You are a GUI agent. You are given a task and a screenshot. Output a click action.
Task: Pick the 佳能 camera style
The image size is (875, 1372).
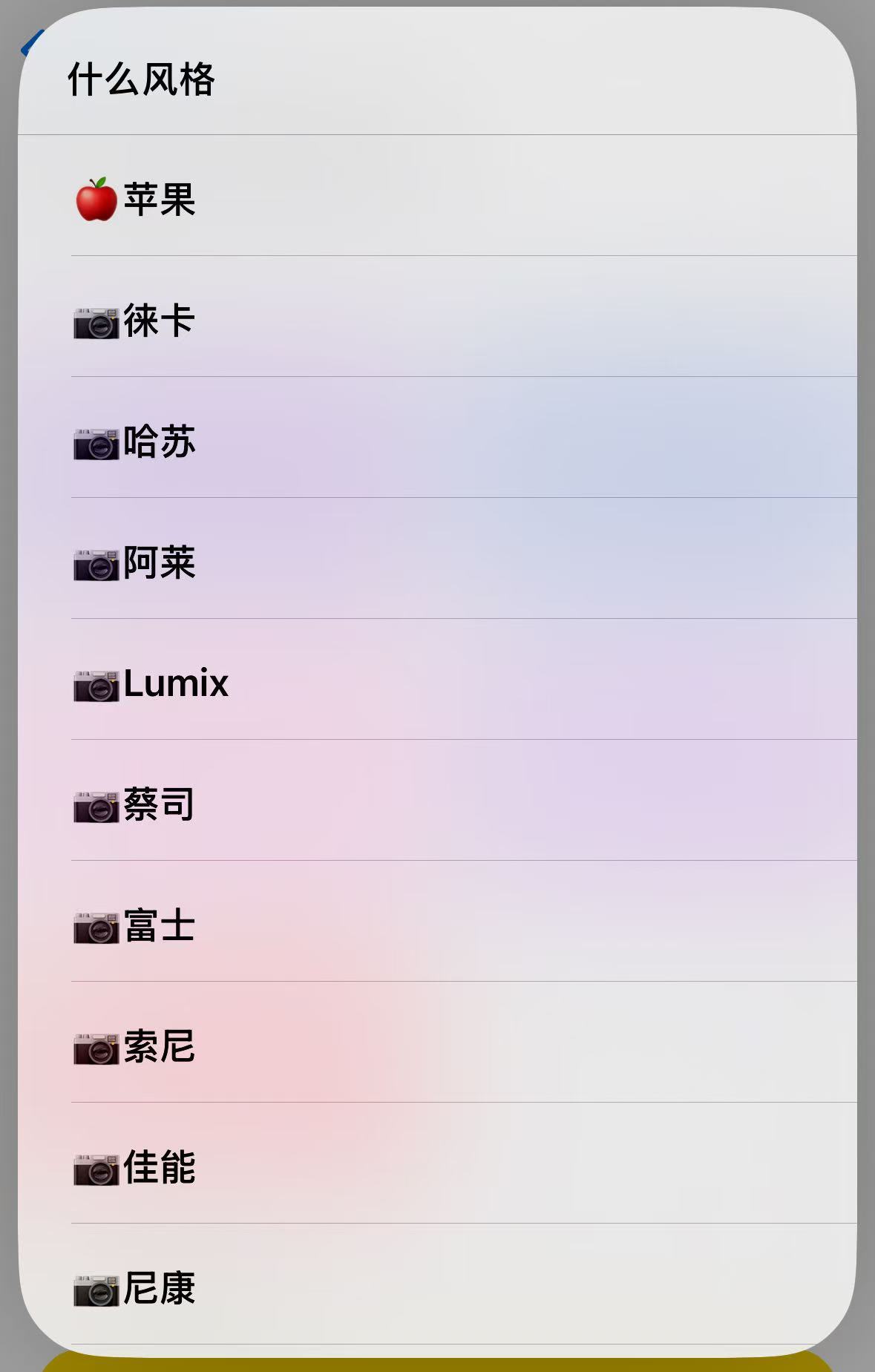pos(438,1163)
